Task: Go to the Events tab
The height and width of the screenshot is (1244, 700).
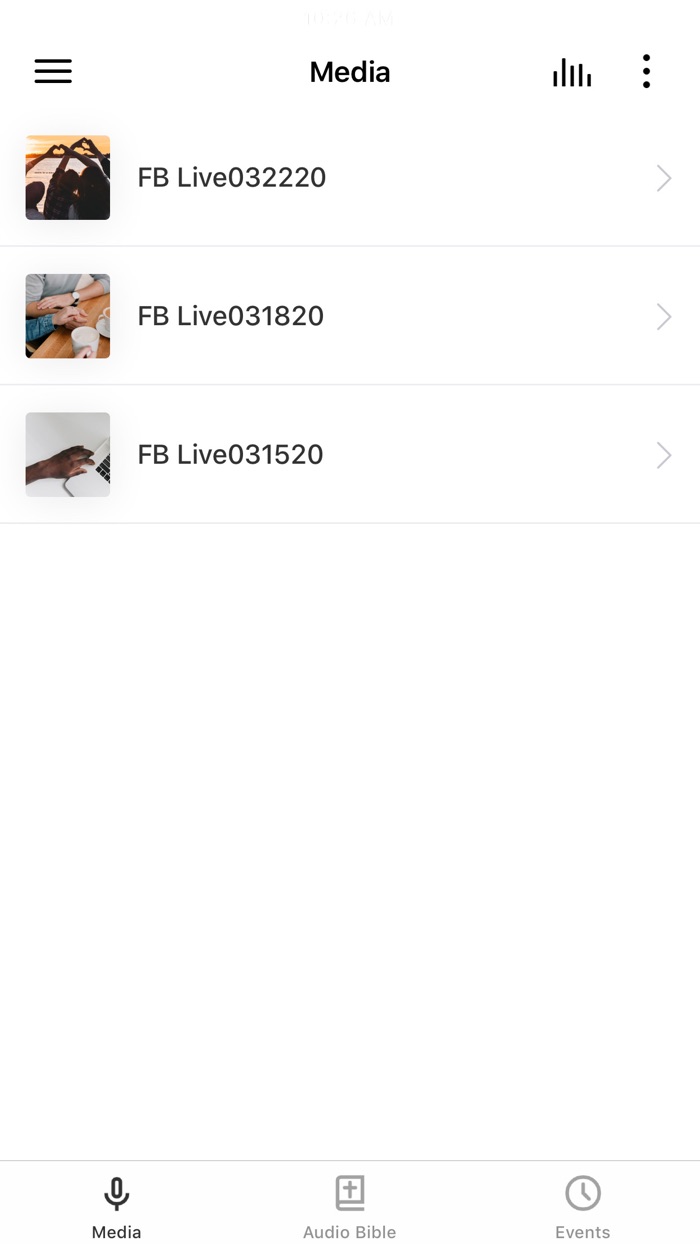Action: (582, 1205)
